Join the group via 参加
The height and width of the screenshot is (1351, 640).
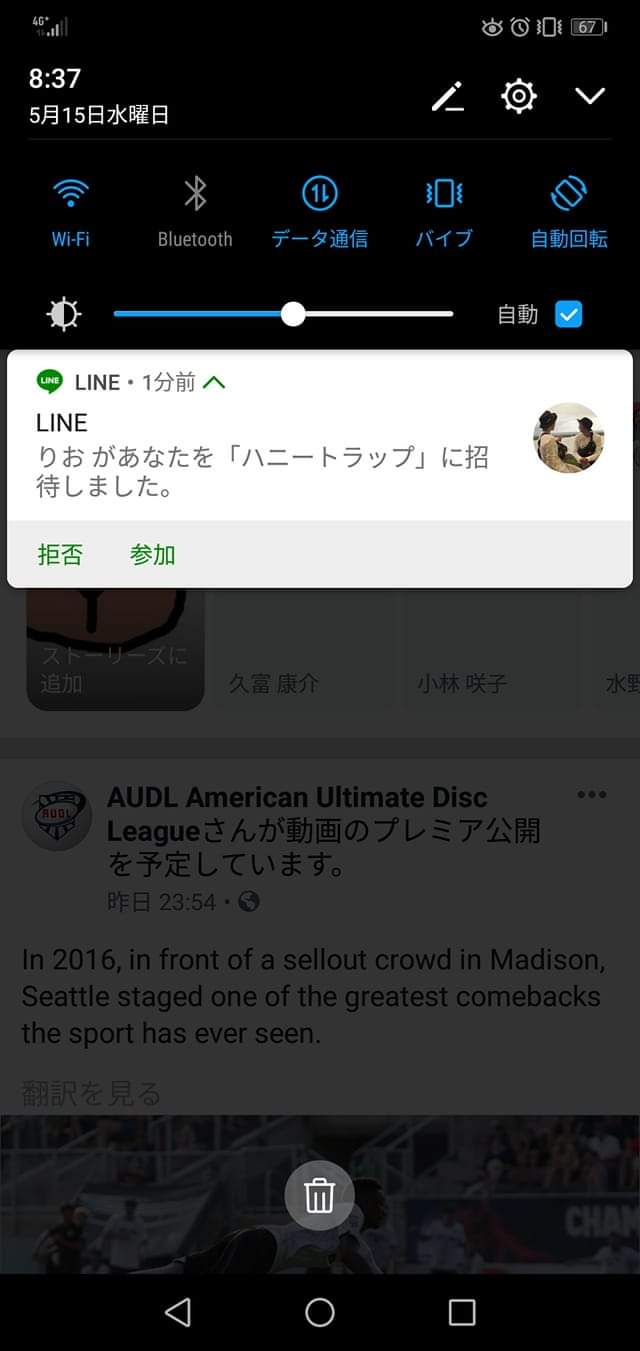tap(152, 554)
